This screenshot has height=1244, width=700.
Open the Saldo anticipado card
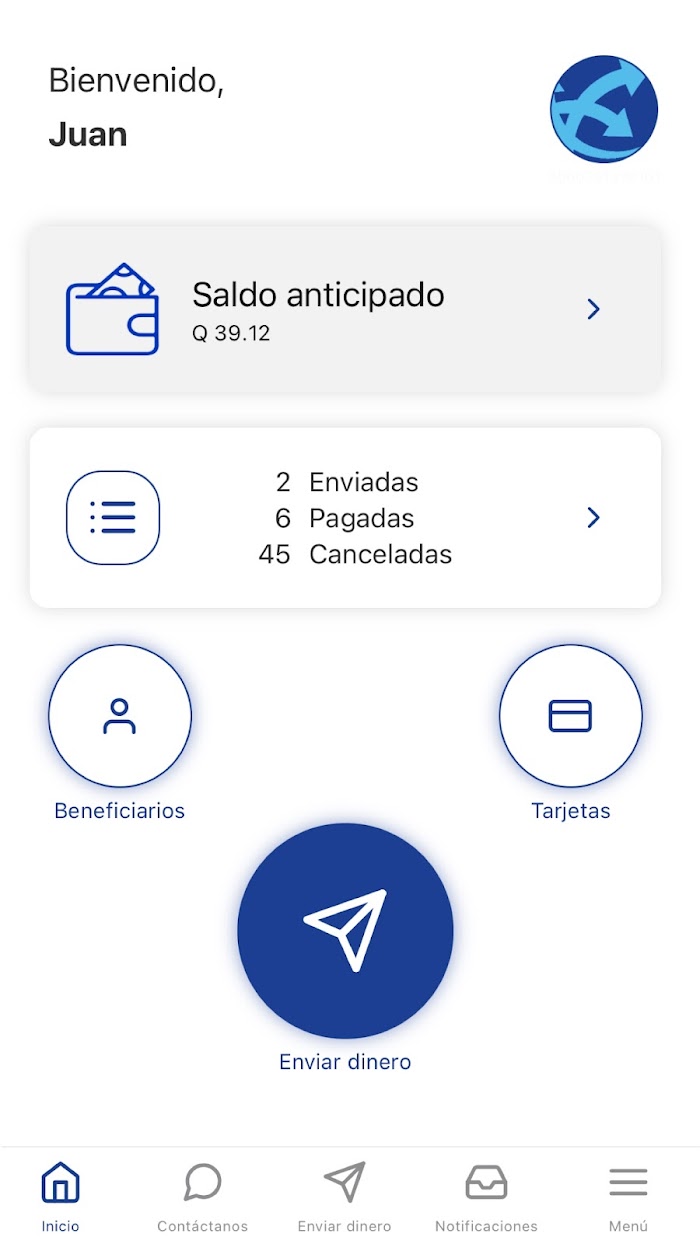(345, 309)
